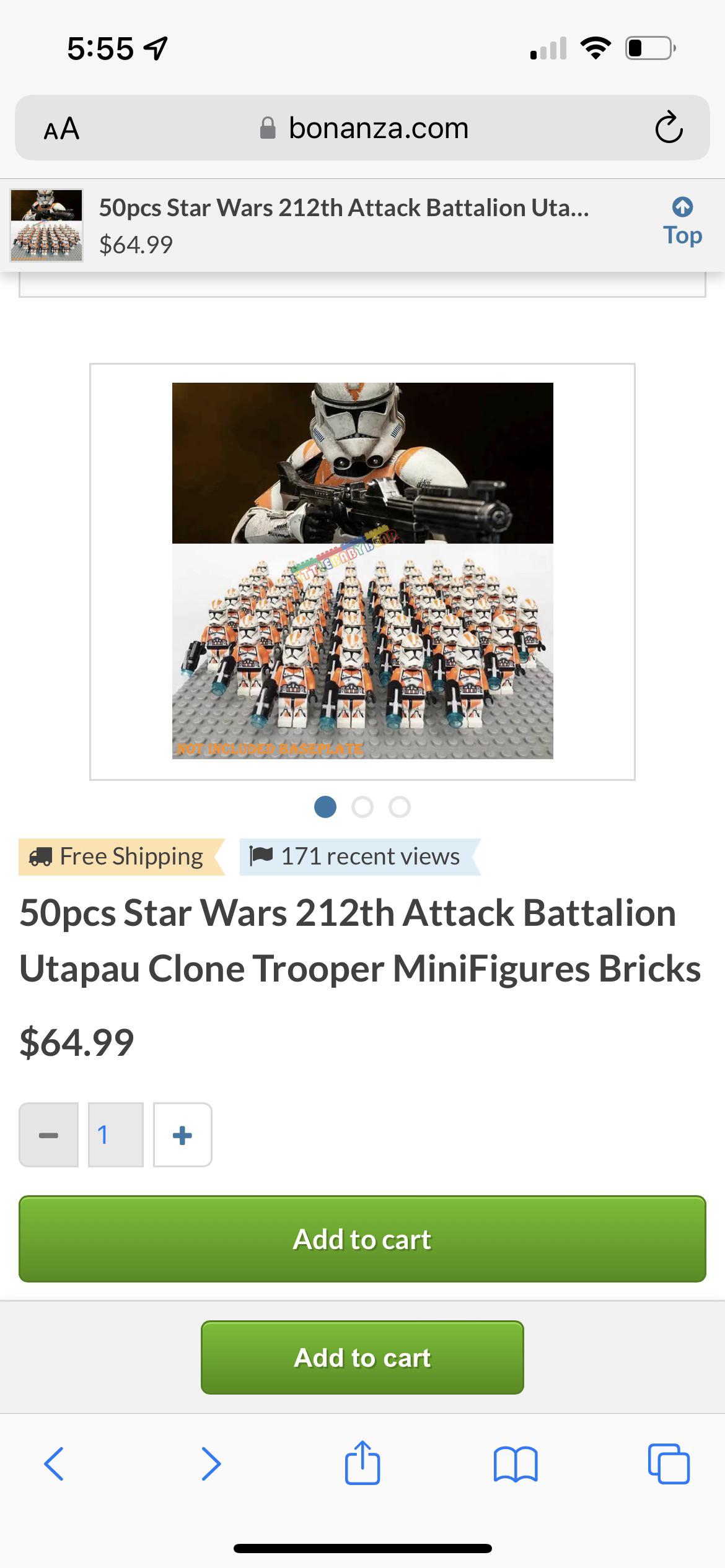Select the second image page dot

click(362, 807)
